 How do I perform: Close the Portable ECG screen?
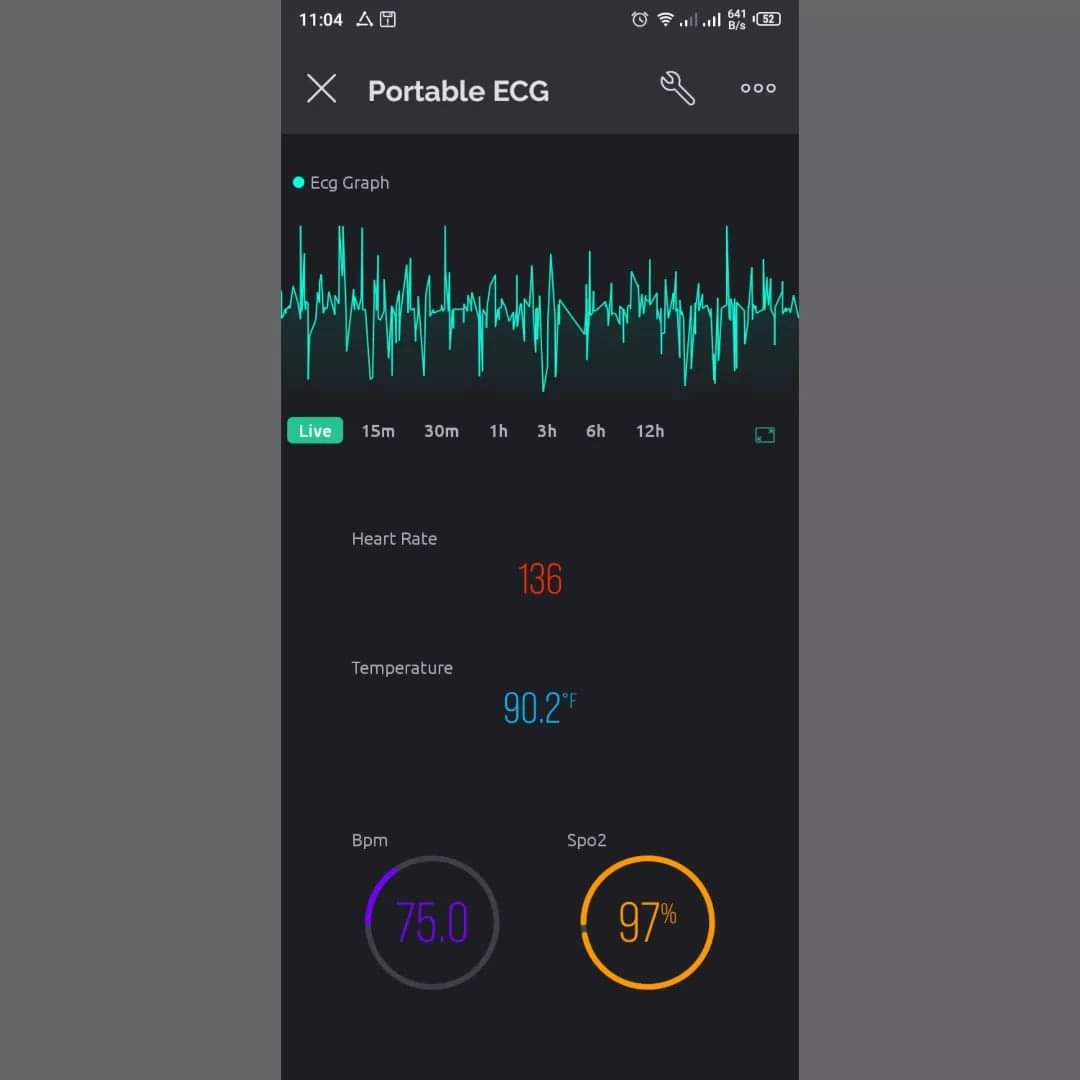tap(321, 89)
